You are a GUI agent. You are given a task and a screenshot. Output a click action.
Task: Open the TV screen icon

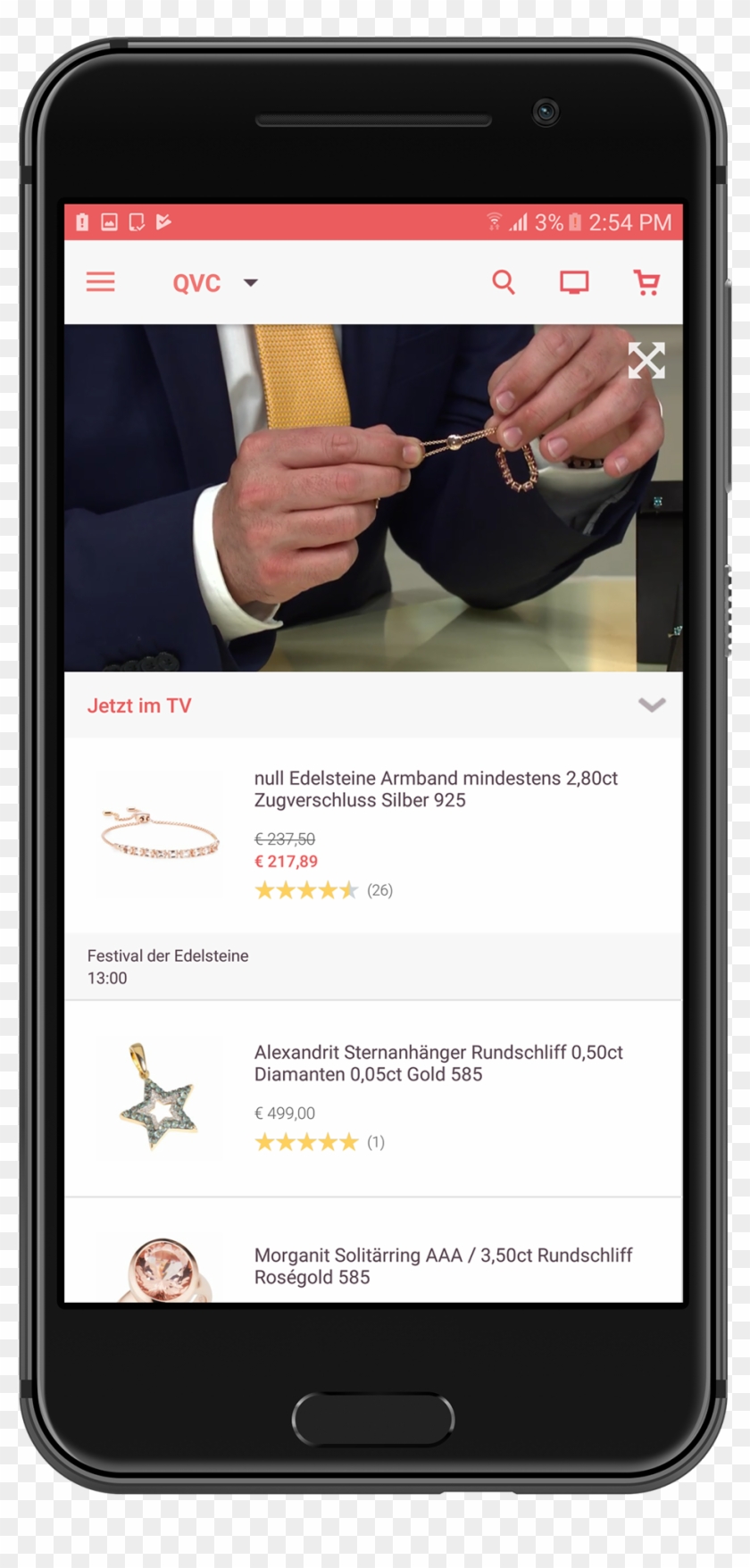click(x=574, y=283)
